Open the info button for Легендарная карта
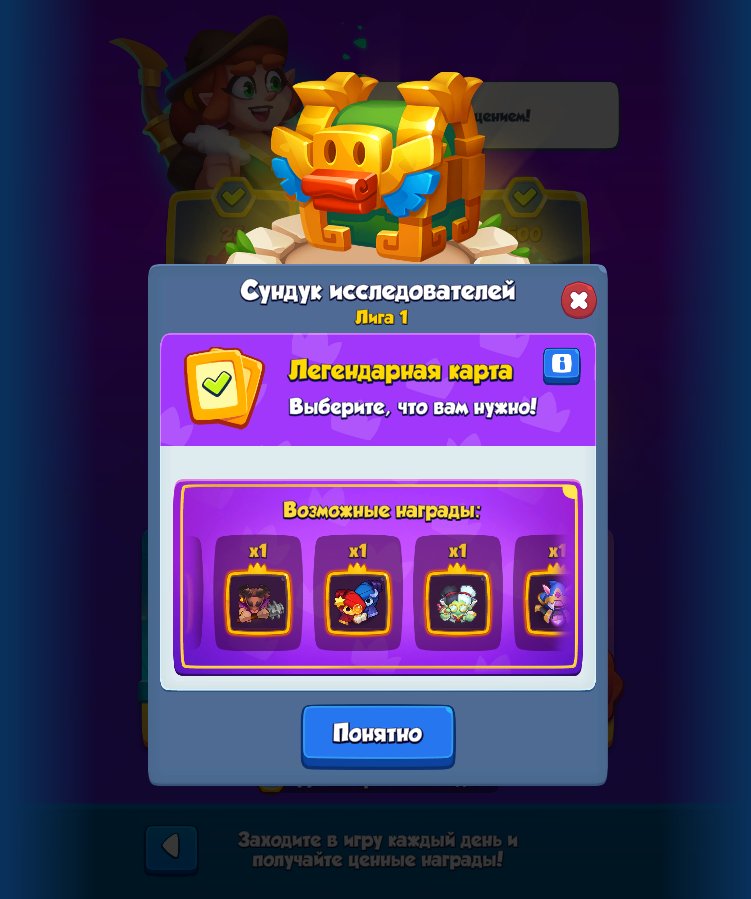The image size is (751, 899). (561, 366)
